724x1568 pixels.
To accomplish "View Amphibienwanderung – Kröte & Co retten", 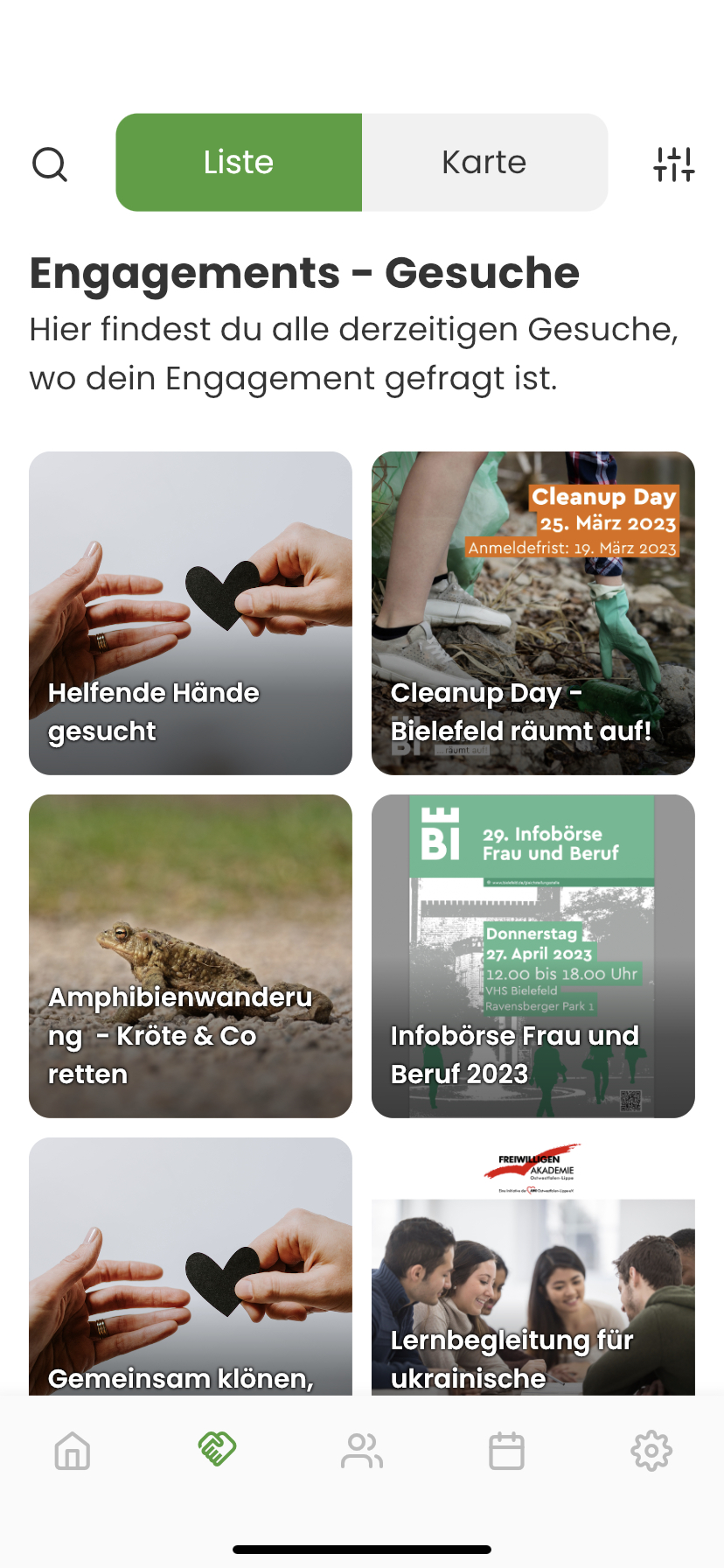I will click(x=191, y=955).
